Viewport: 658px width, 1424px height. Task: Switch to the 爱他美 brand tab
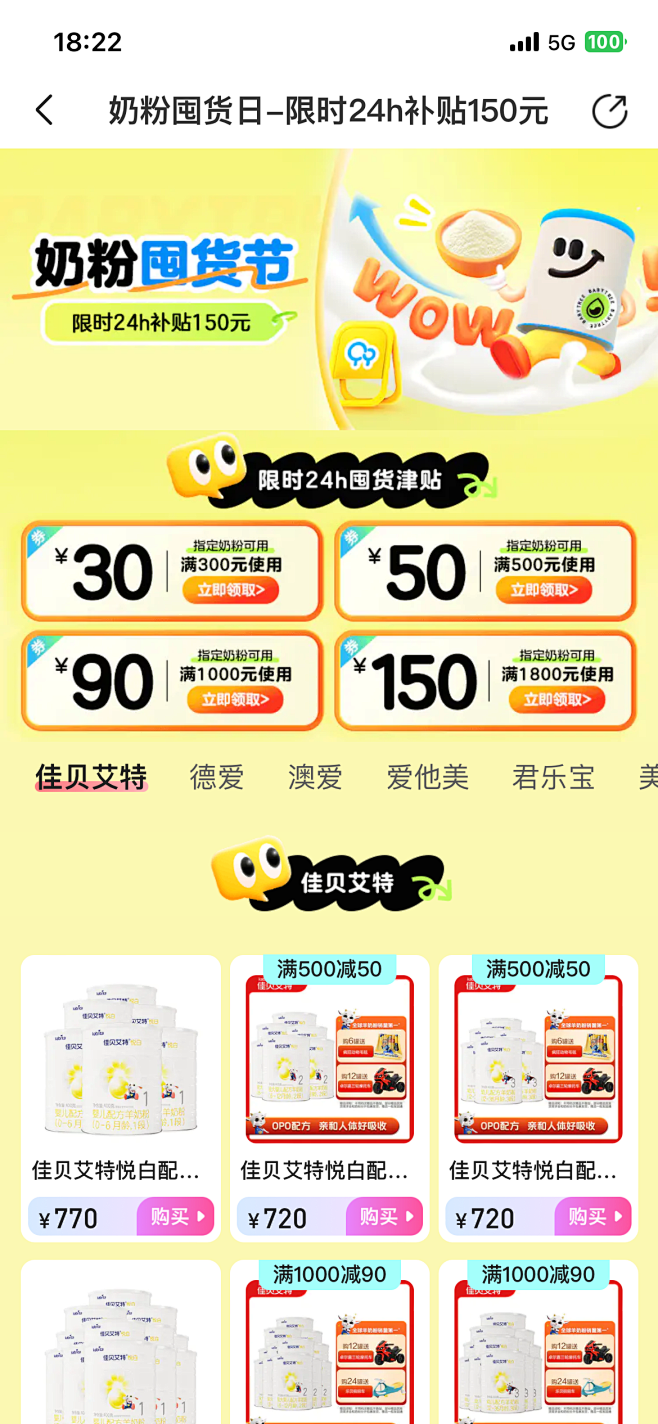pos(428,777)
